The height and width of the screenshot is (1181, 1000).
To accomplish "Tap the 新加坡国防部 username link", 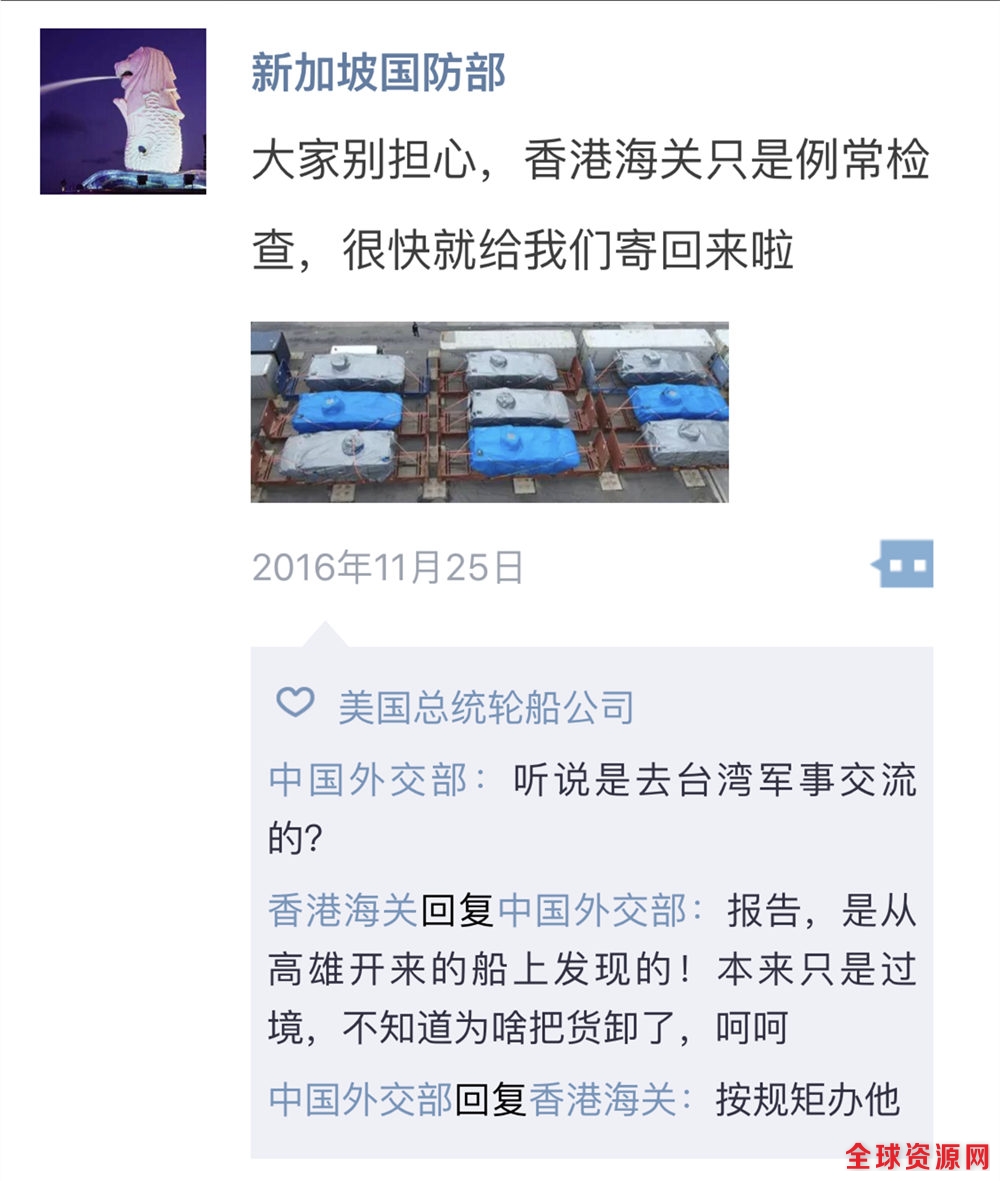I will point(378,75).
